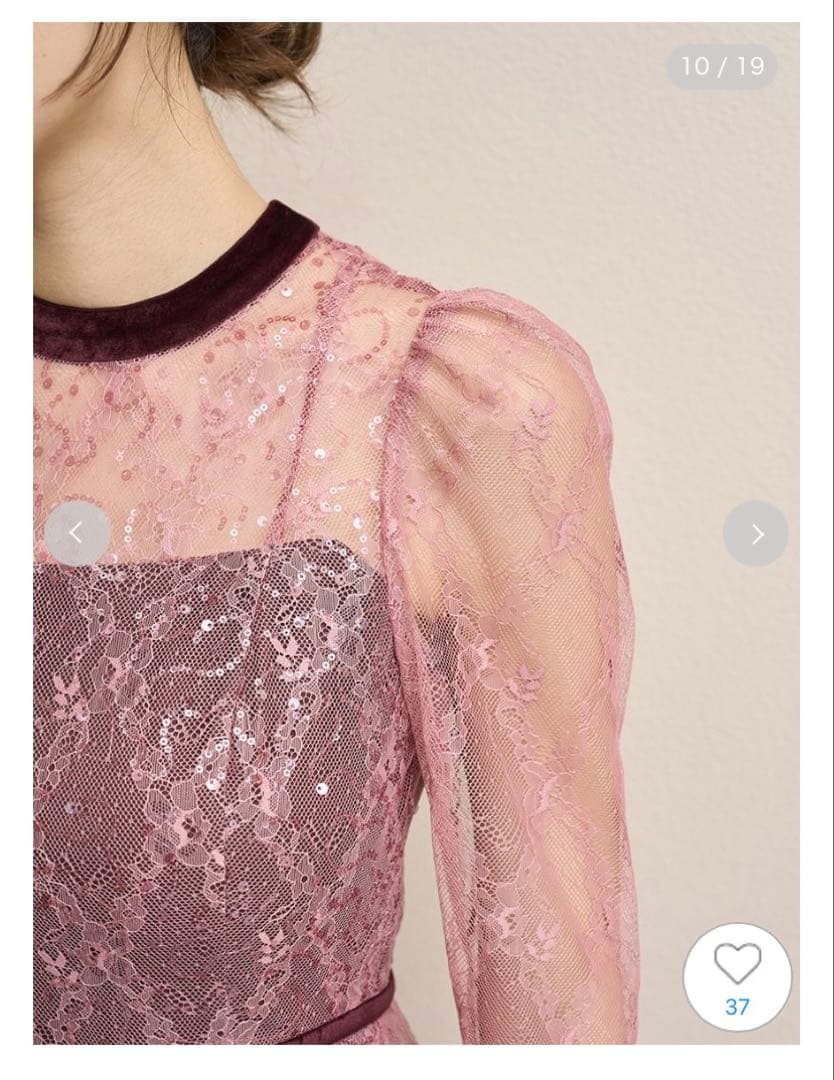Like this item with the heart button
834x1080 pixels.
[x=737, y=965]
